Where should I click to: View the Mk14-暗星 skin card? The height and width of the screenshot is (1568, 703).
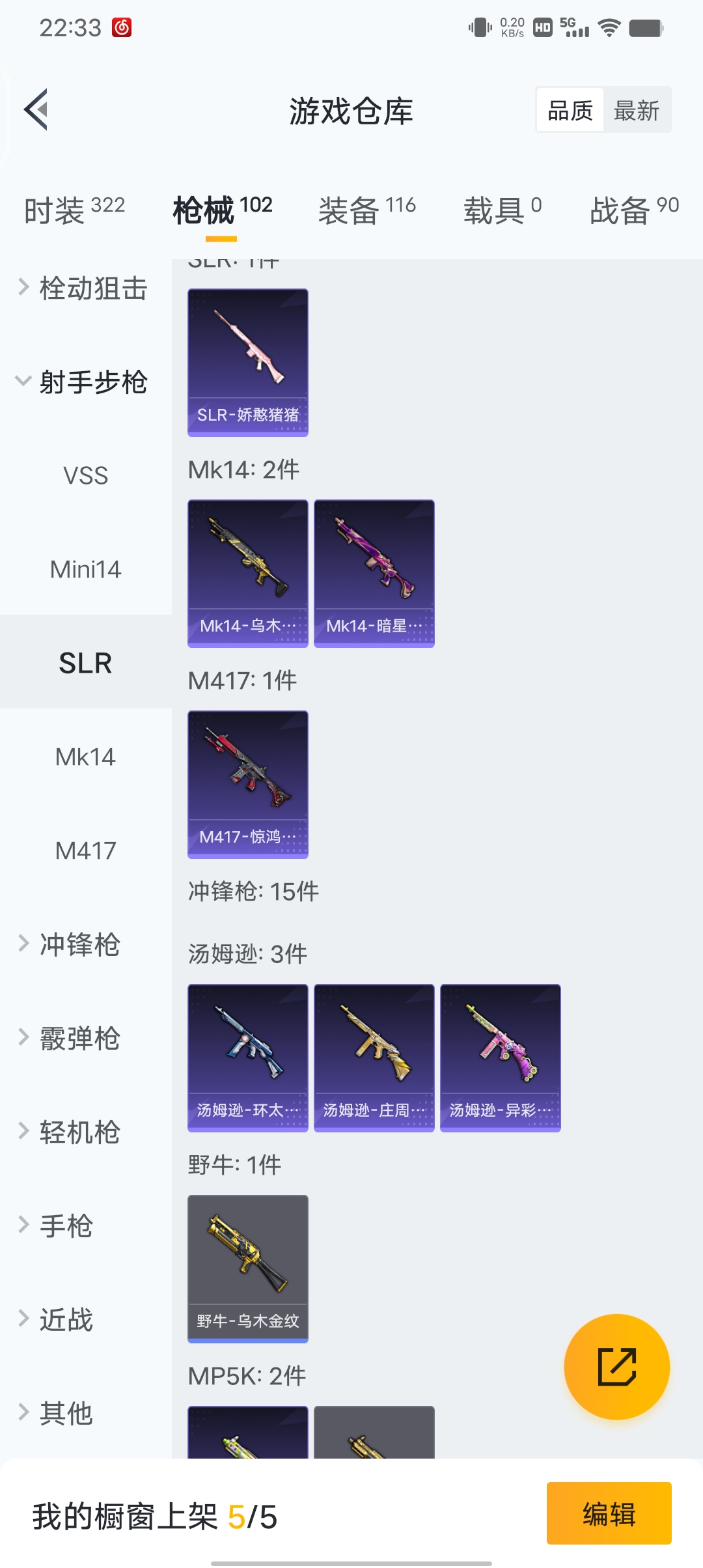point(374,573)
